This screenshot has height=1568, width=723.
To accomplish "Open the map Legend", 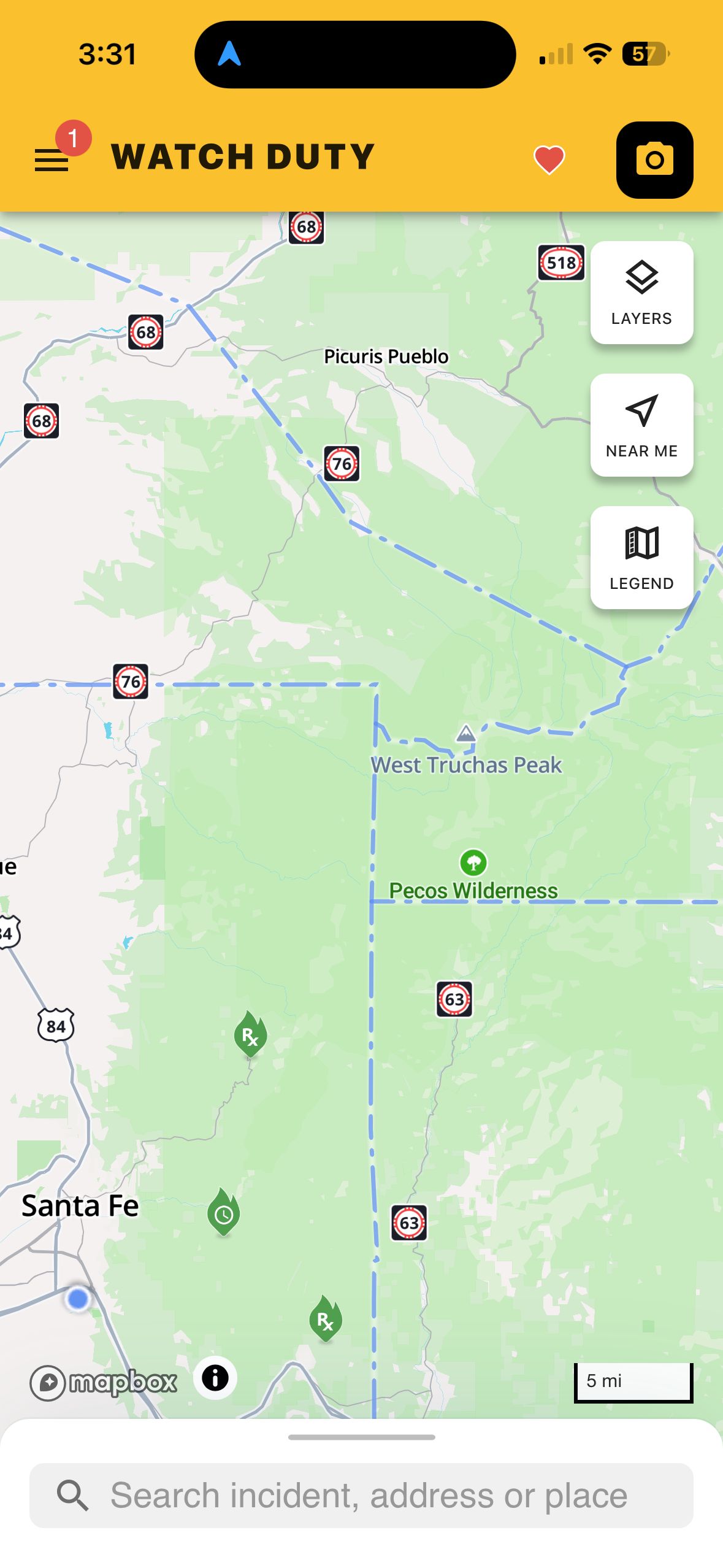I will tap(641, 558).
